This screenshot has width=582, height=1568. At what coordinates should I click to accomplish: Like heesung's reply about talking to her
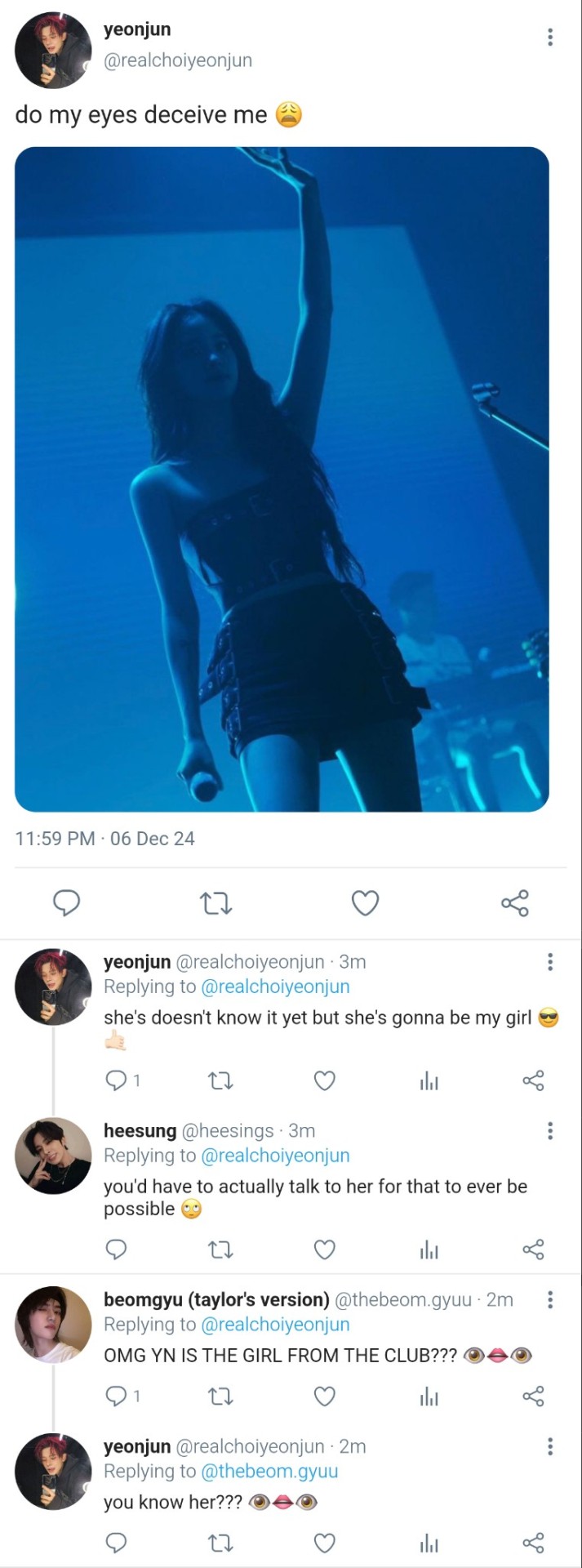pyautogui.click(x=325, y=1249)
